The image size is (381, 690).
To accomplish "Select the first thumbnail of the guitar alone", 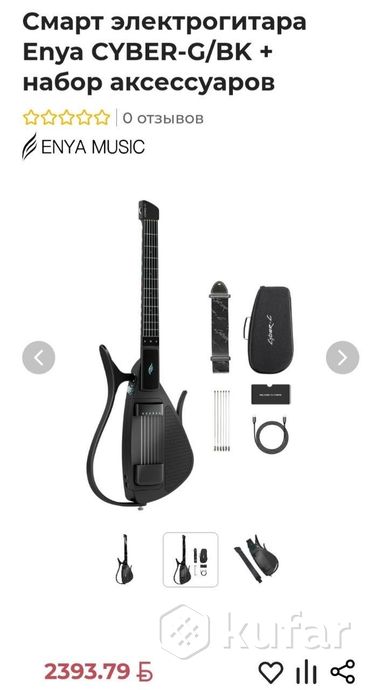I will [125, 559].
